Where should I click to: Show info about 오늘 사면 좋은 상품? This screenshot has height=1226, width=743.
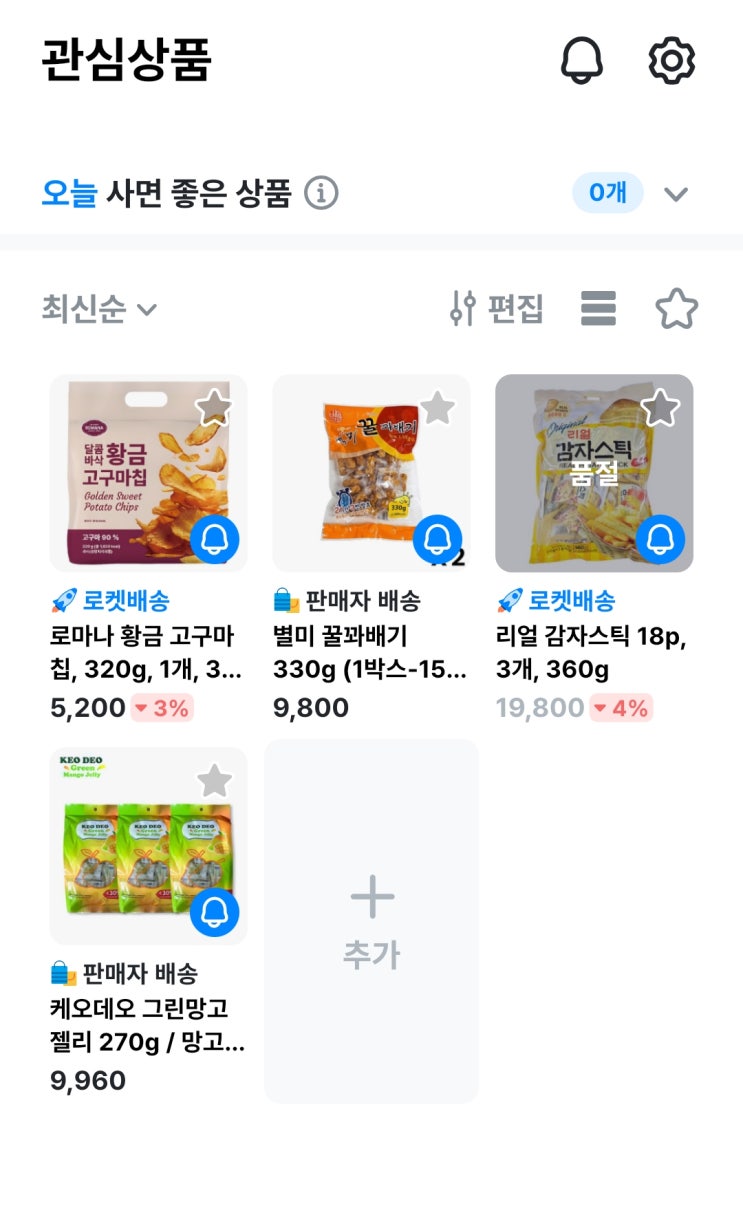pos(321,193)
